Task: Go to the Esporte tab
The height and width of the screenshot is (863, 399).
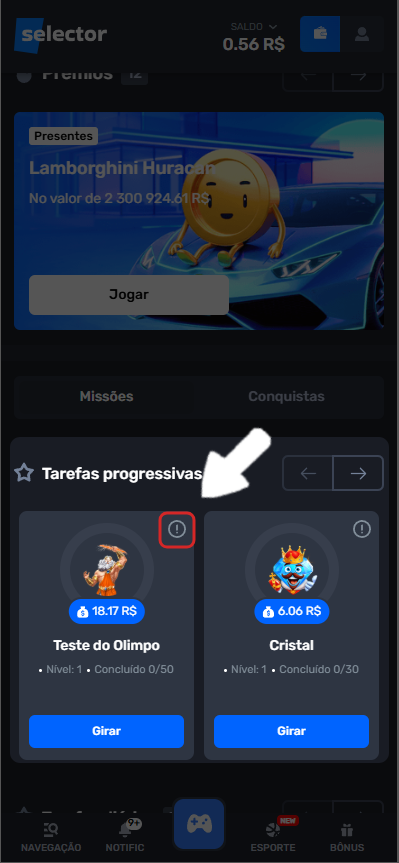Action: pos(273,836)
